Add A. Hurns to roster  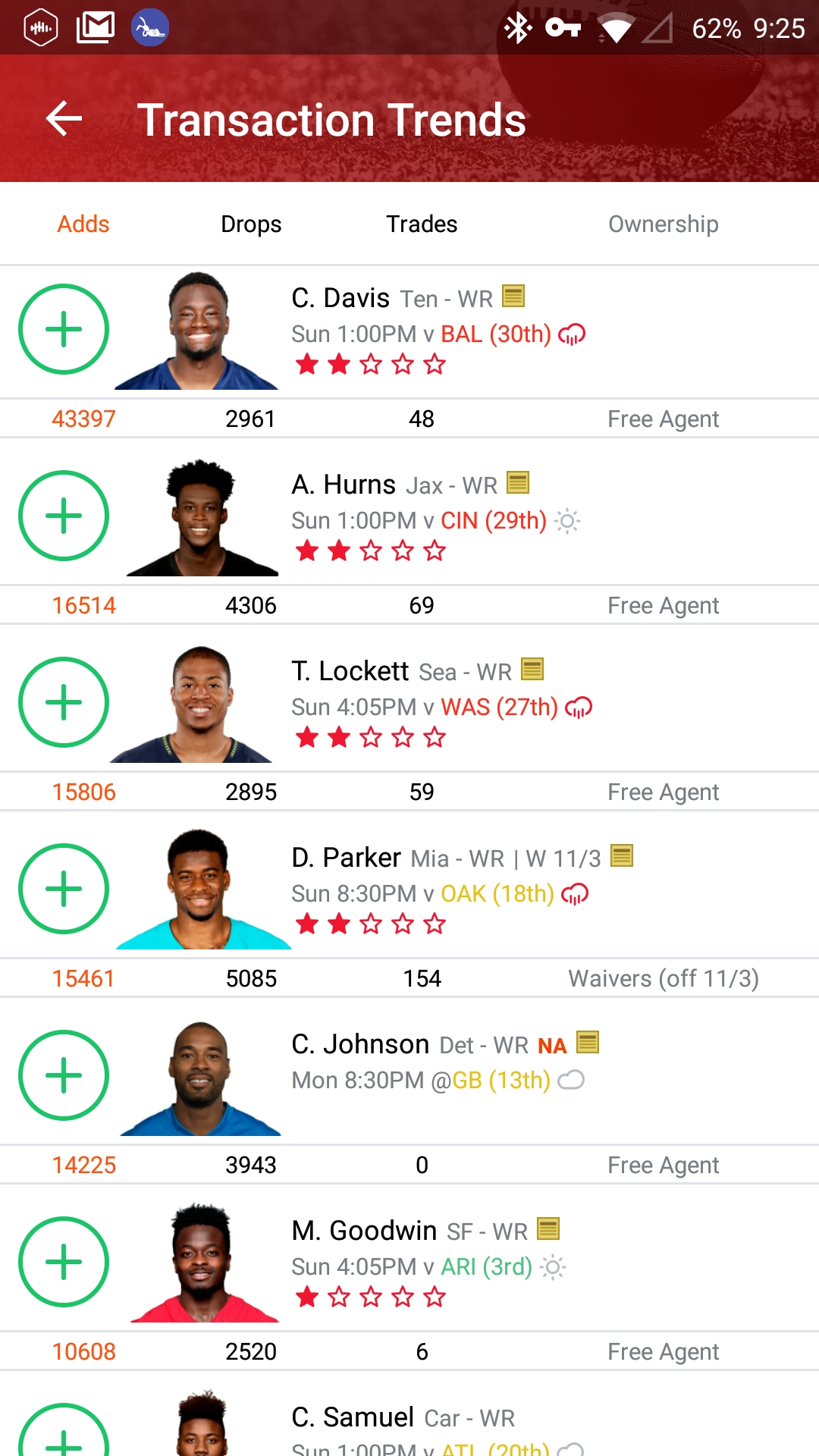pos(64,516)
